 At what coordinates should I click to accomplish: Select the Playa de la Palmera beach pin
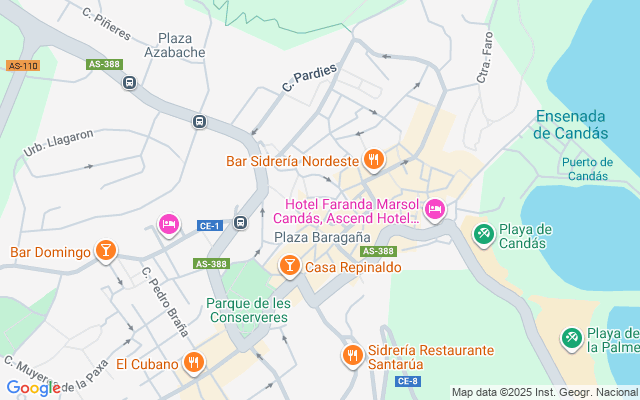point(572,338)
